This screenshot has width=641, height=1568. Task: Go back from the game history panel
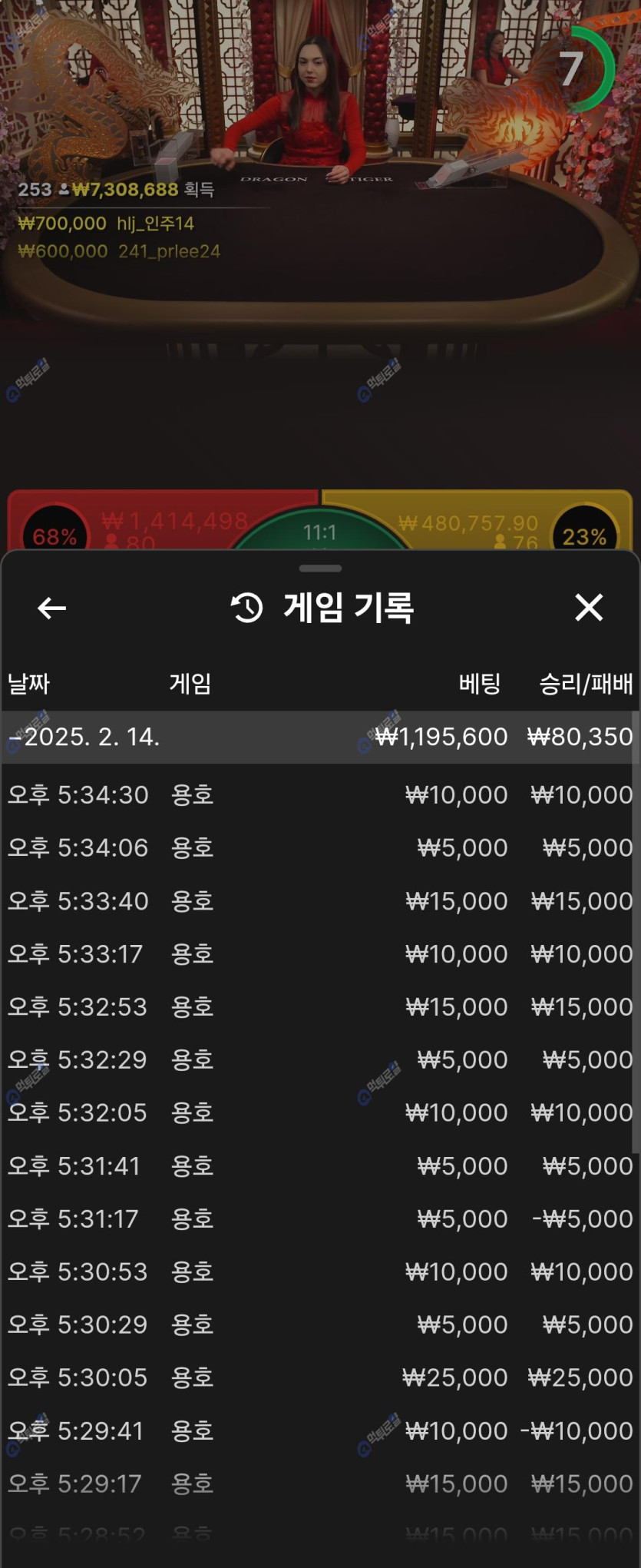tap(51, 608)
